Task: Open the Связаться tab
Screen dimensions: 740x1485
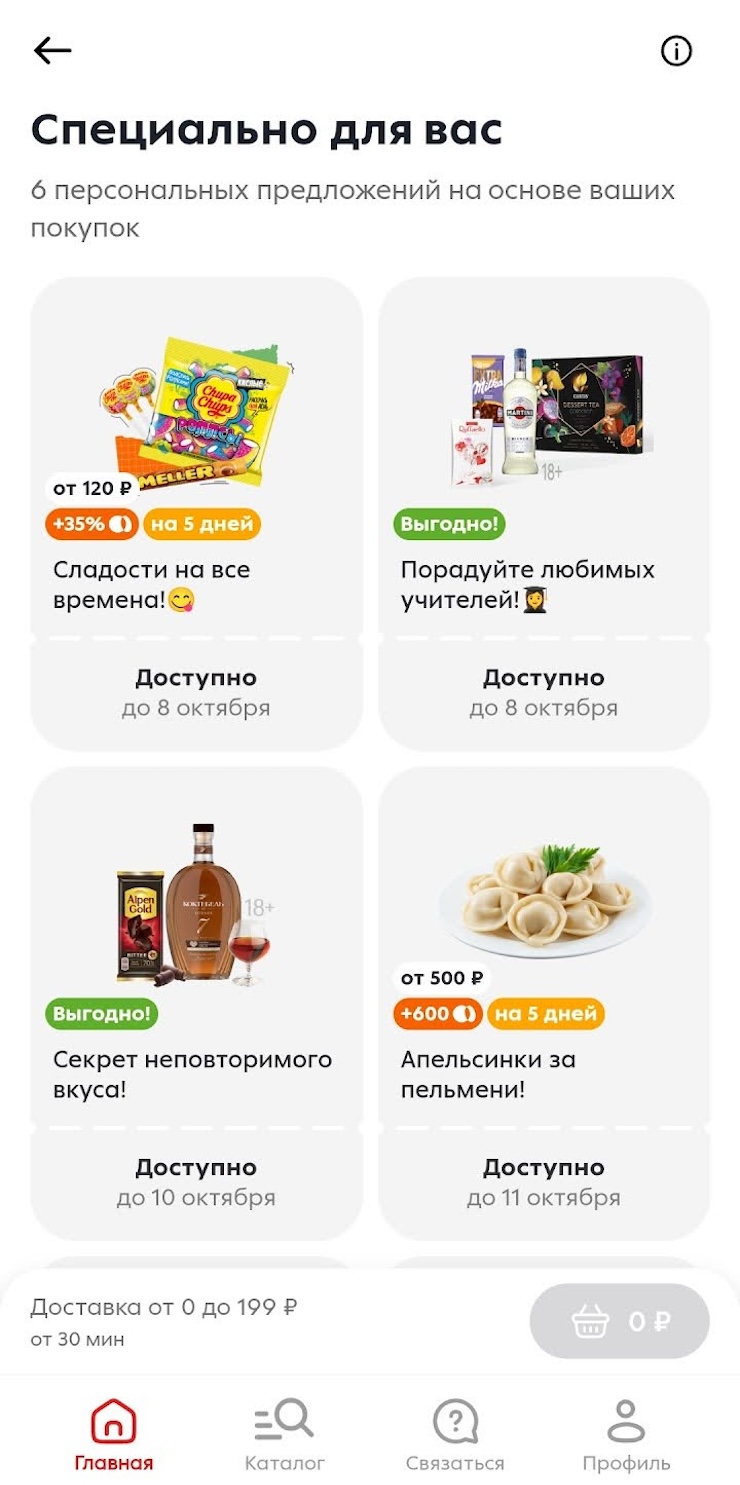Action: click(455, 1435)
